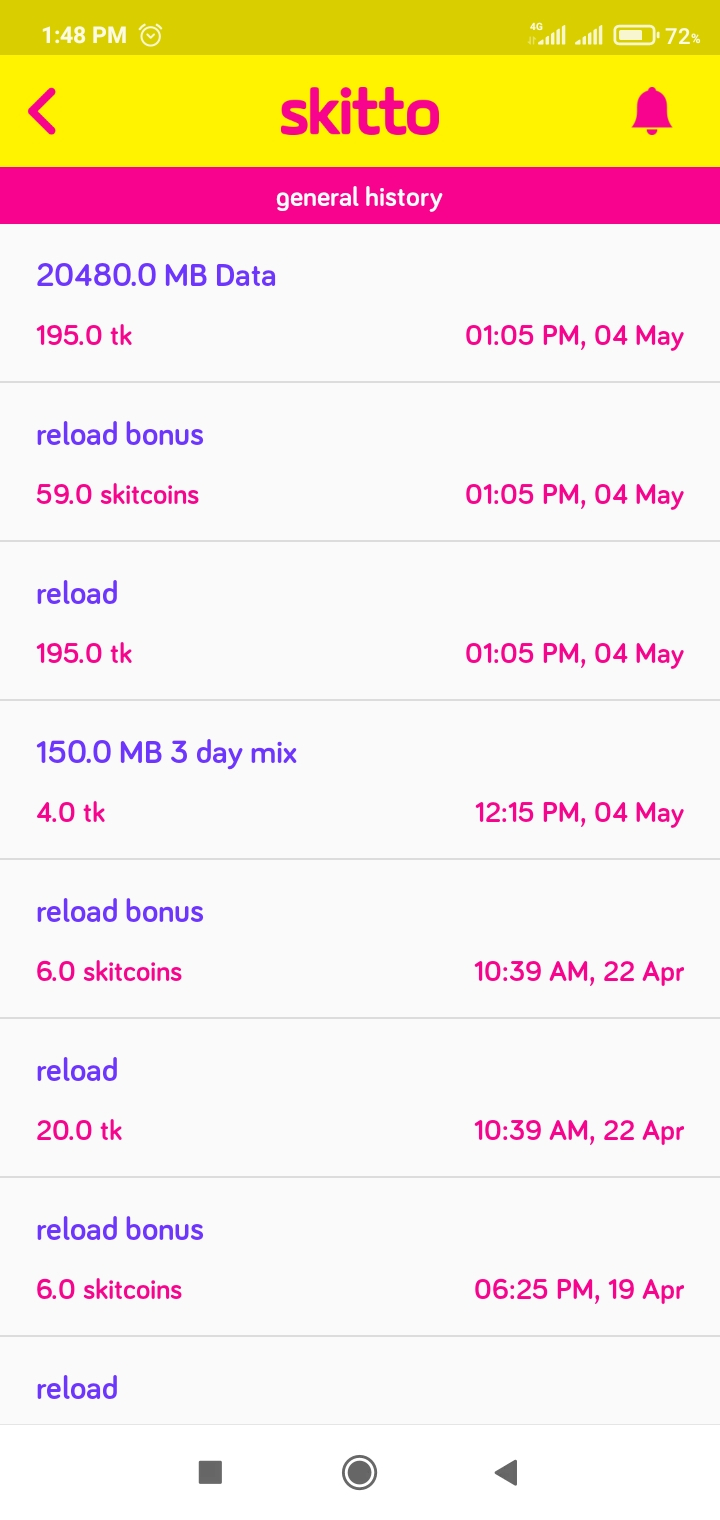
Task: Tap the Android home button
Action: [359, 1472]
